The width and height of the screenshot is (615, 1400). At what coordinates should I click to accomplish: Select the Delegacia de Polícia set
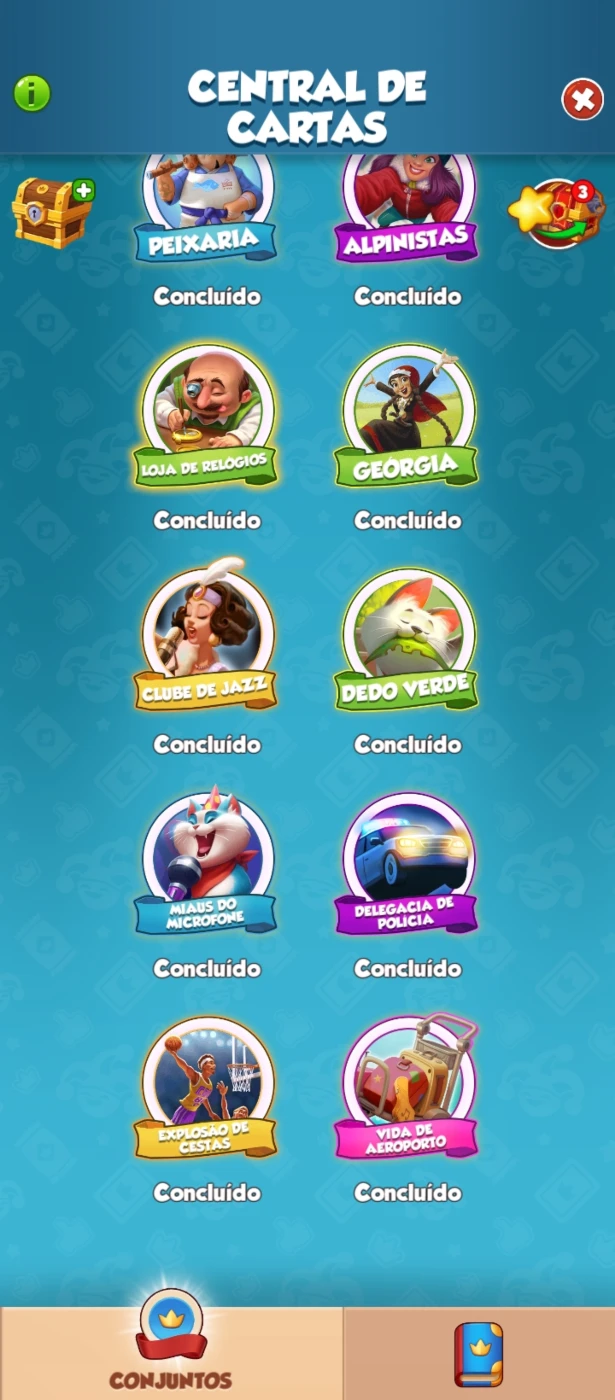[x=407, y=864]
